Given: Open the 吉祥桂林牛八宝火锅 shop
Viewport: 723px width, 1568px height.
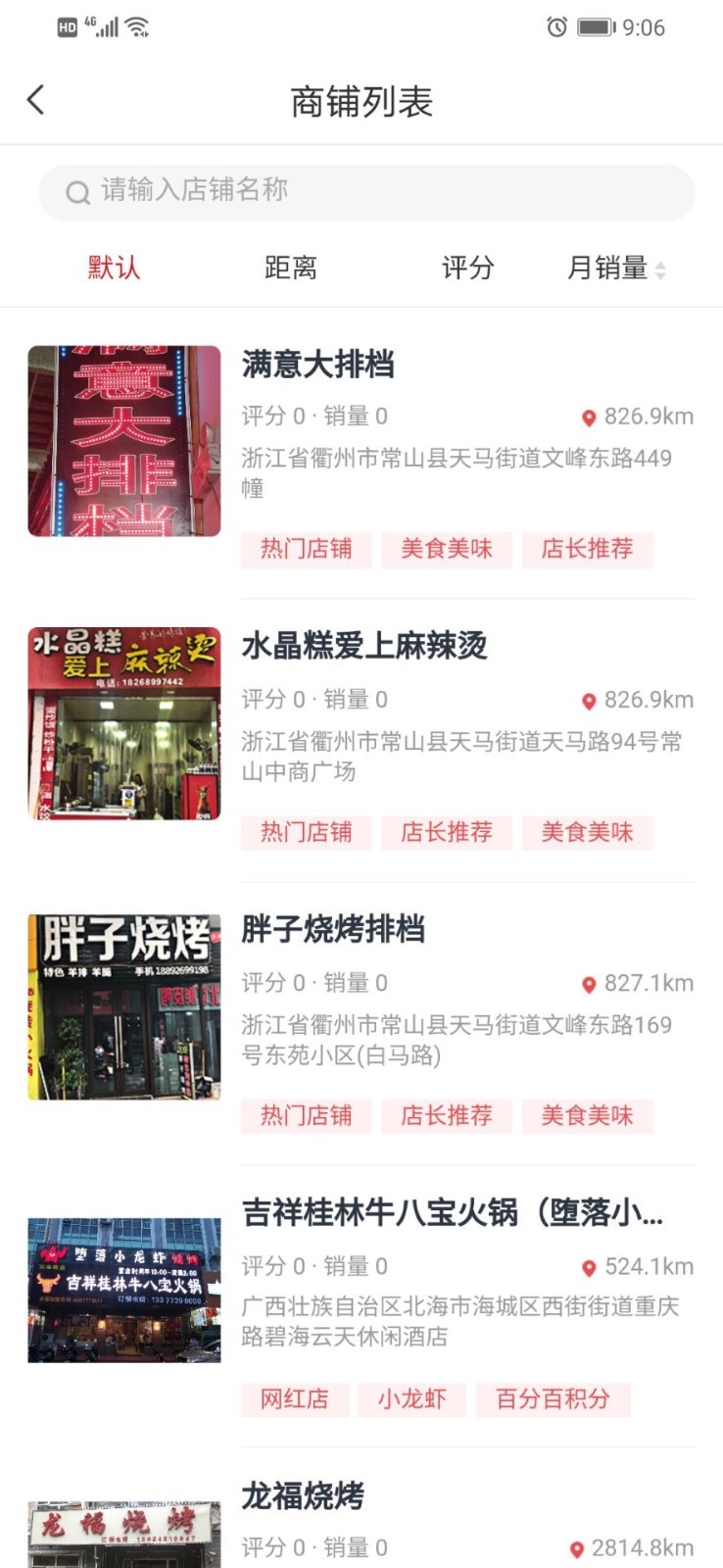Looking at the screenshot, I should (451, 1213).
